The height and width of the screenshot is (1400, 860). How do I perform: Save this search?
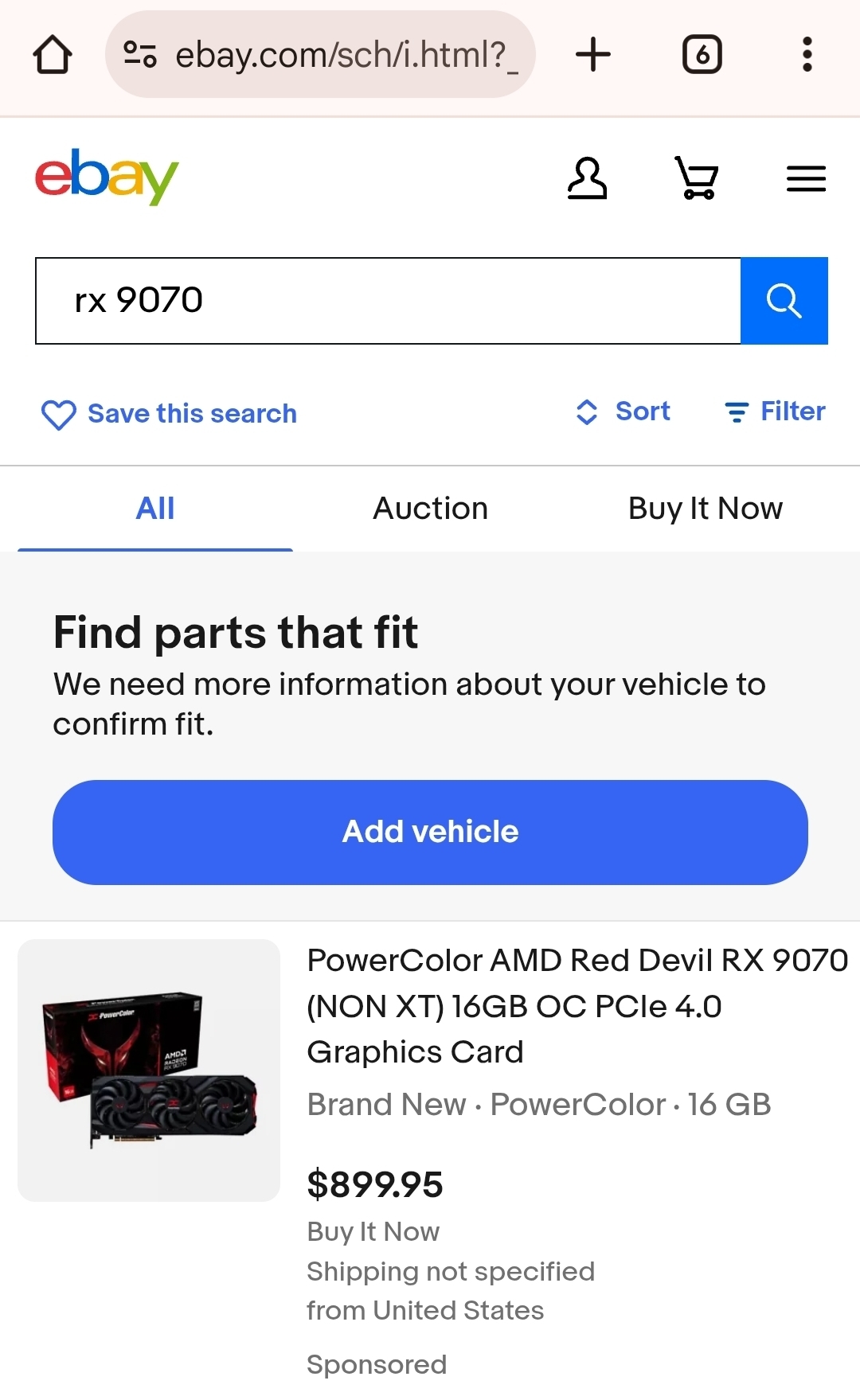[x=169, y=414]
